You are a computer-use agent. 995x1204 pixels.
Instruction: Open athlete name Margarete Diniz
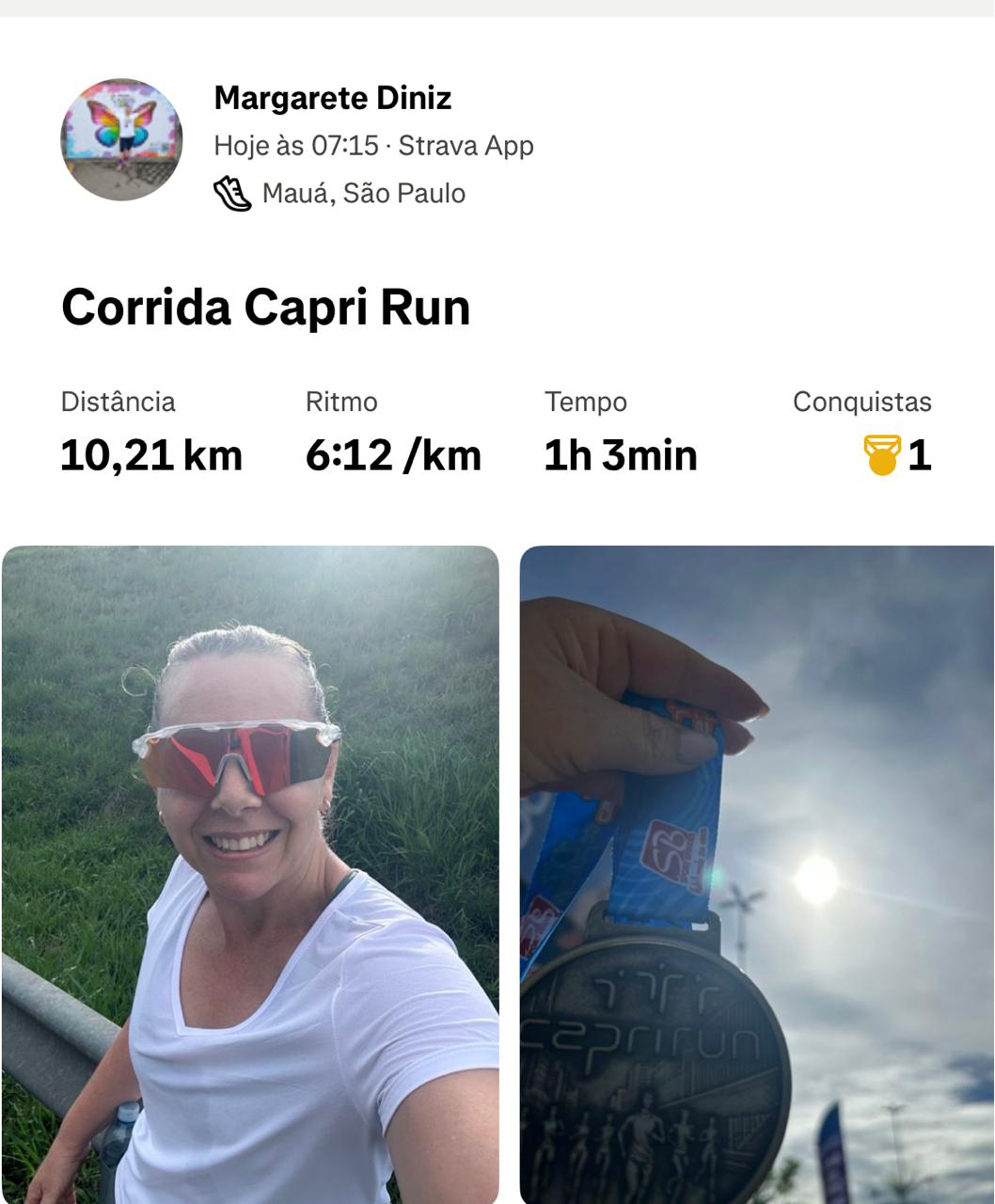332,98
